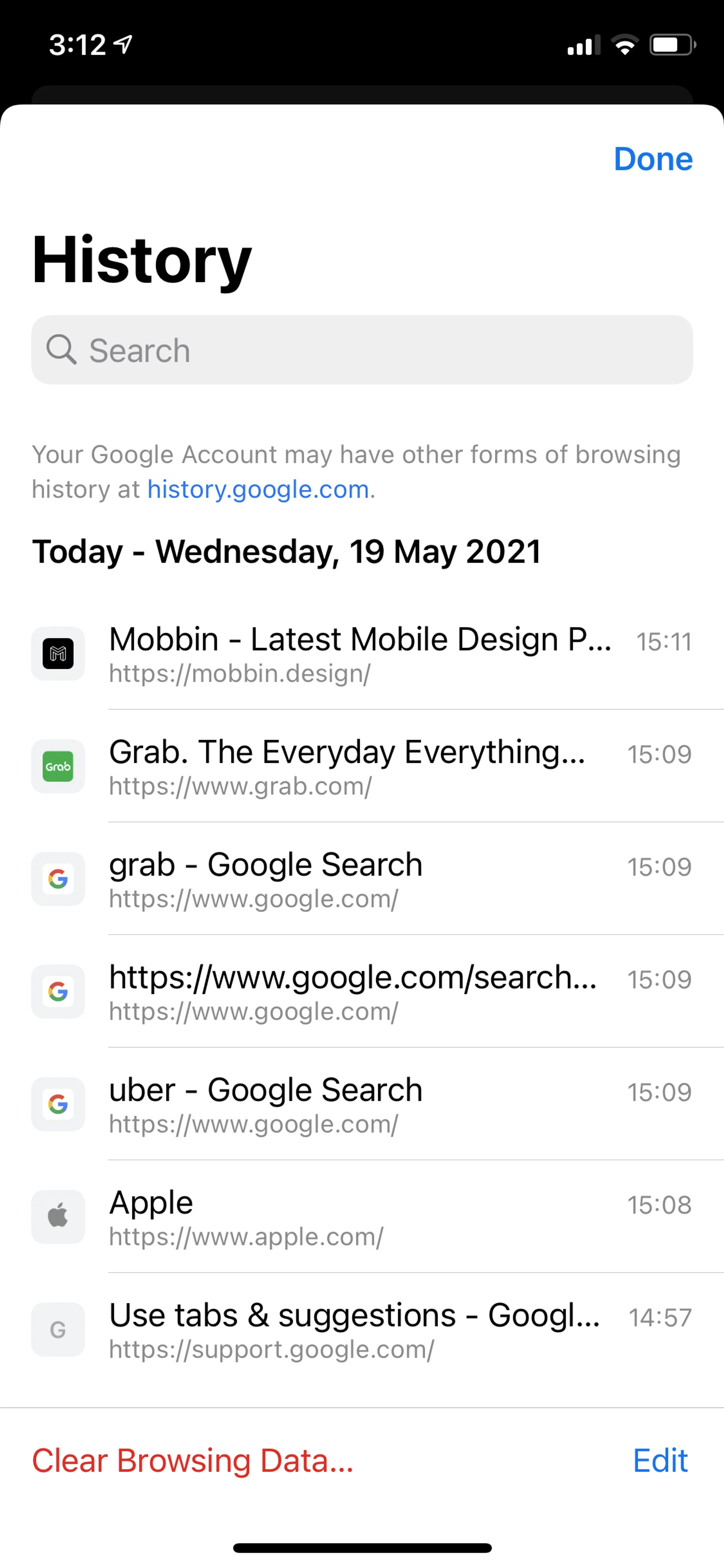Open the history.google.com link

(258, 489)
